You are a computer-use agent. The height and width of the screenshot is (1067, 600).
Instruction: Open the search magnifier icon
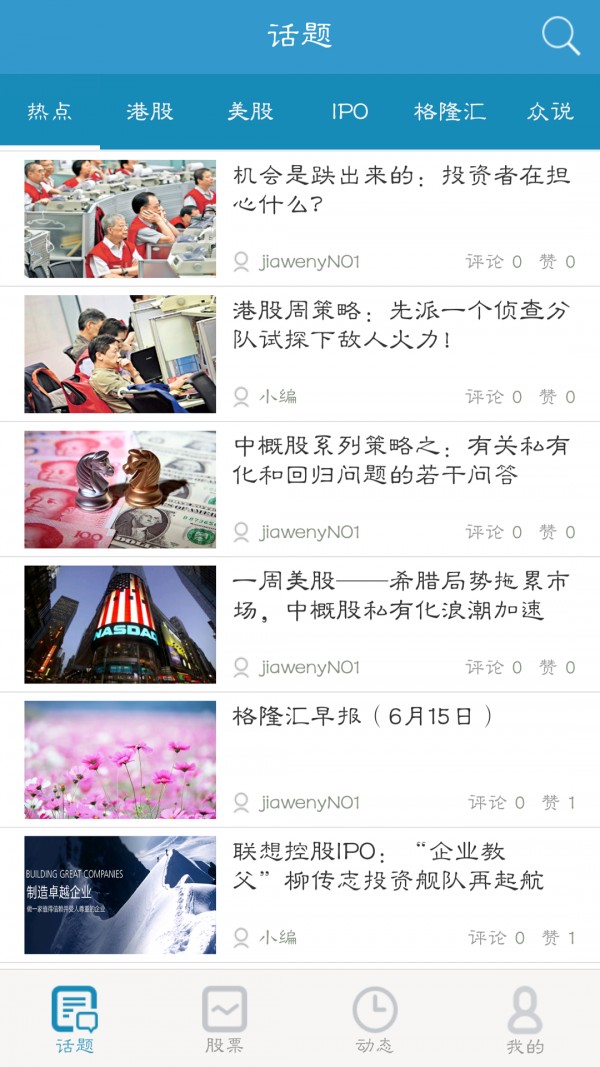560,36
